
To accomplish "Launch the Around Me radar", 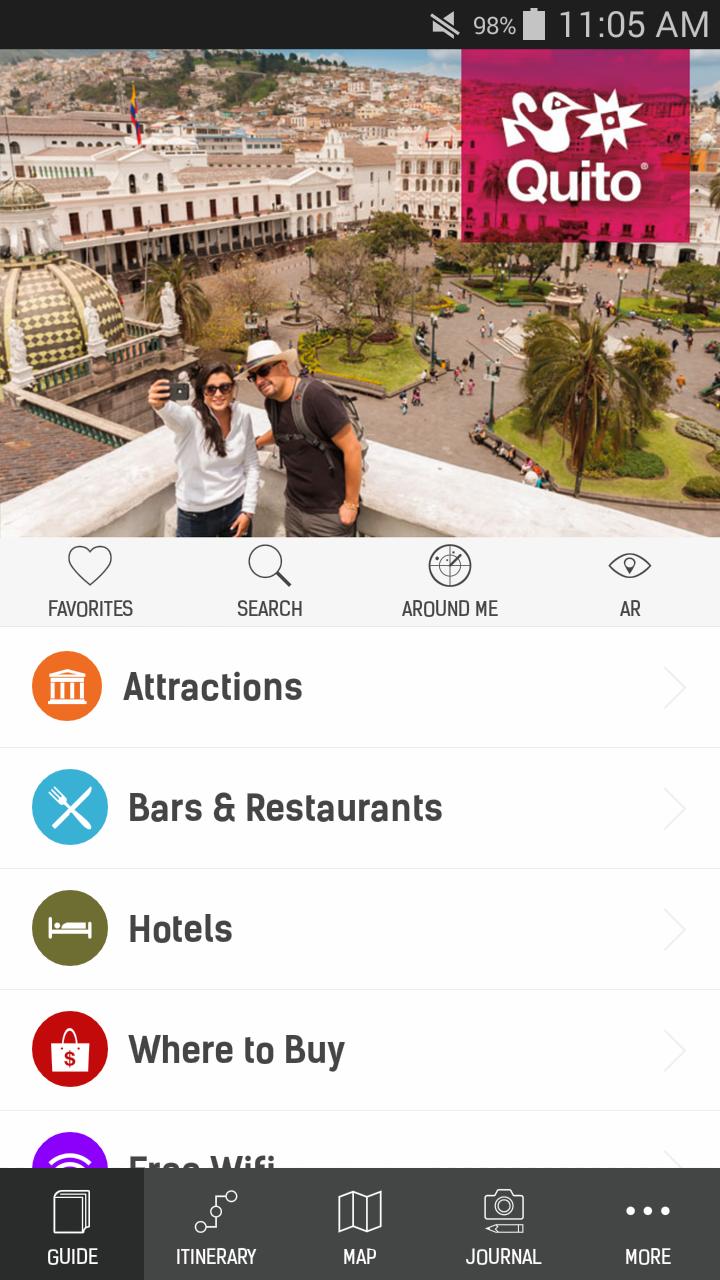I will coord(450,582).
